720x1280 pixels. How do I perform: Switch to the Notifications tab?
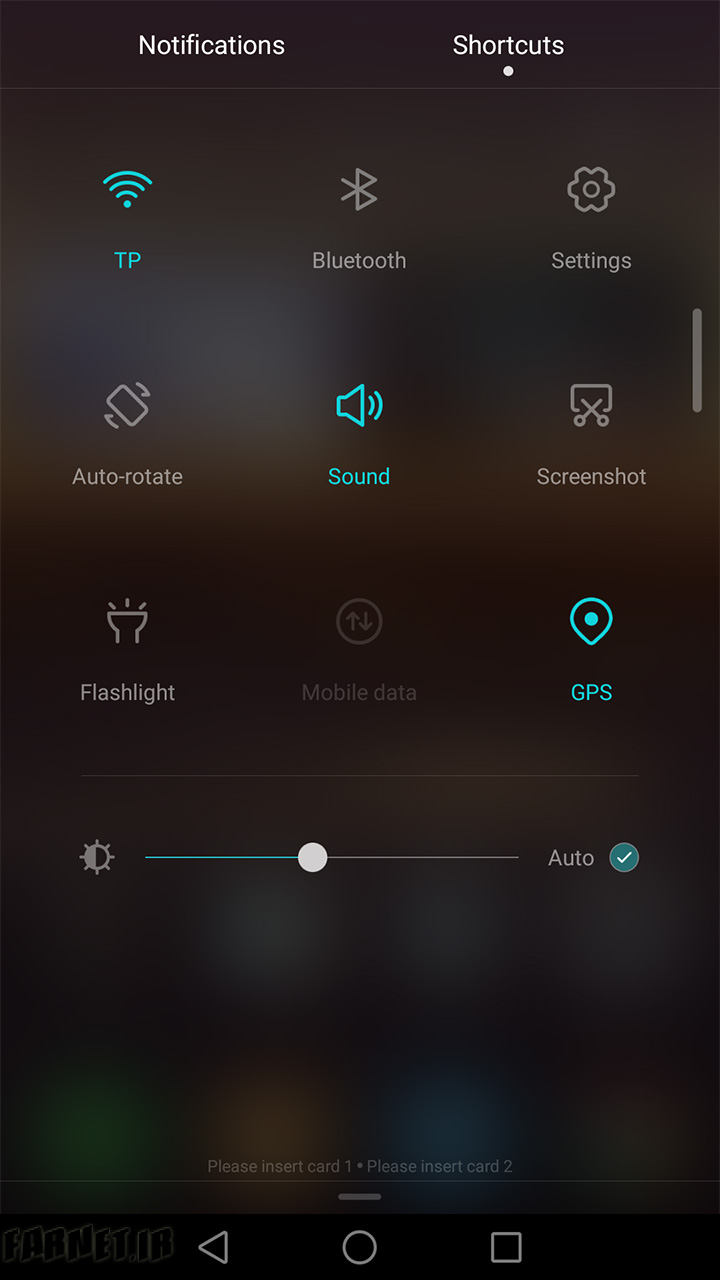click(x=211, y=45)
